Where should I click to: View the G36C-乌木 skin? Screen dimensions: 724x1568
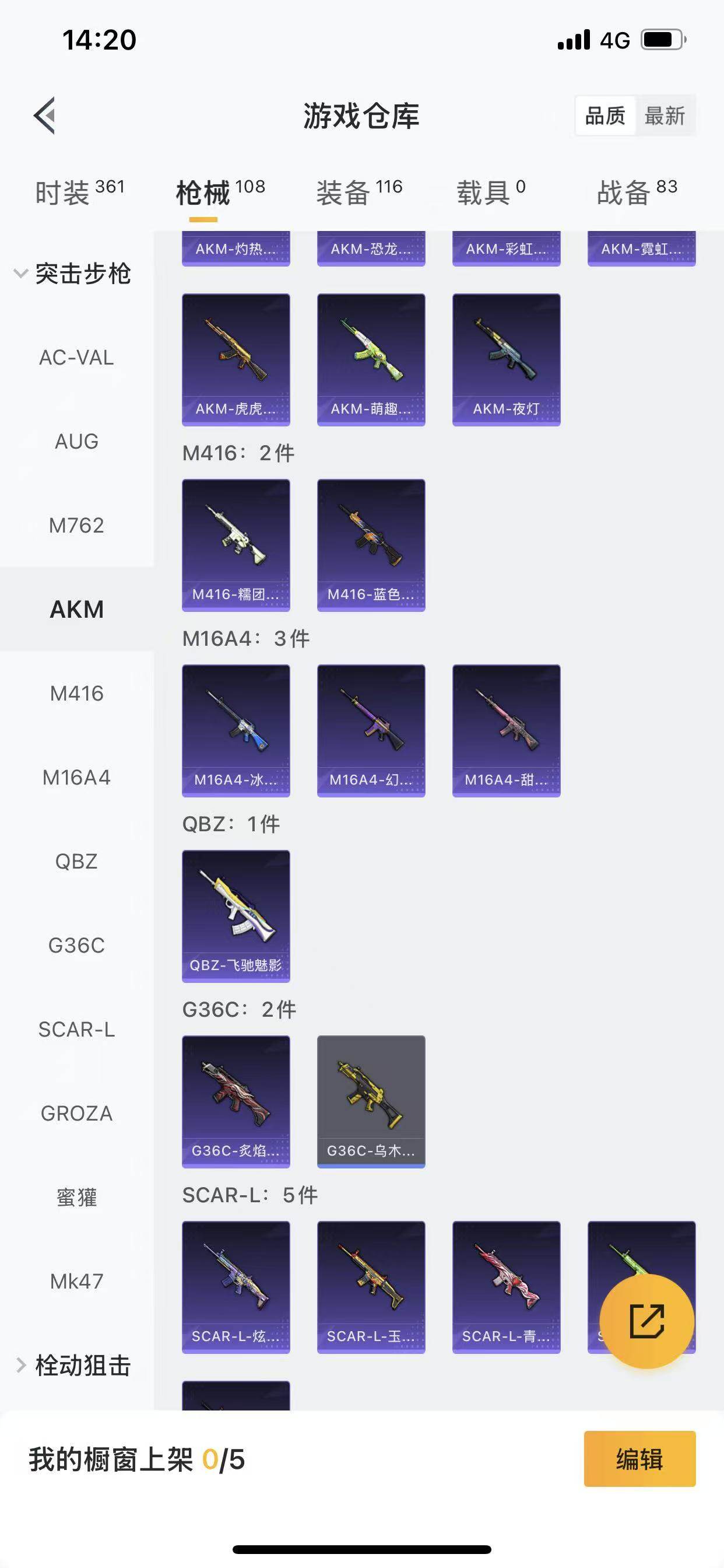coord(371,1101)
